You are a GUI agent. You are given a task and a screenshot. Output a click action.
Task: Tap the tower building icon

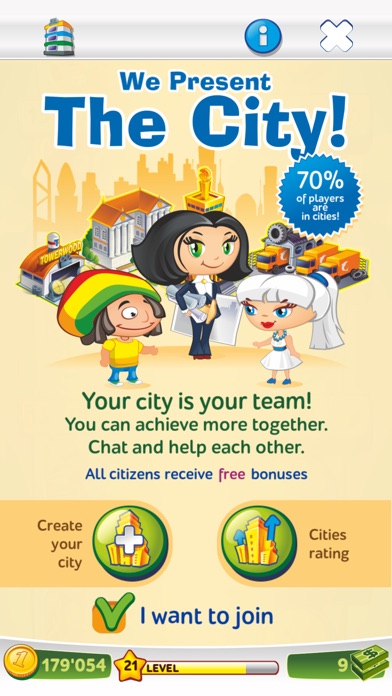[x=59, y=36]
